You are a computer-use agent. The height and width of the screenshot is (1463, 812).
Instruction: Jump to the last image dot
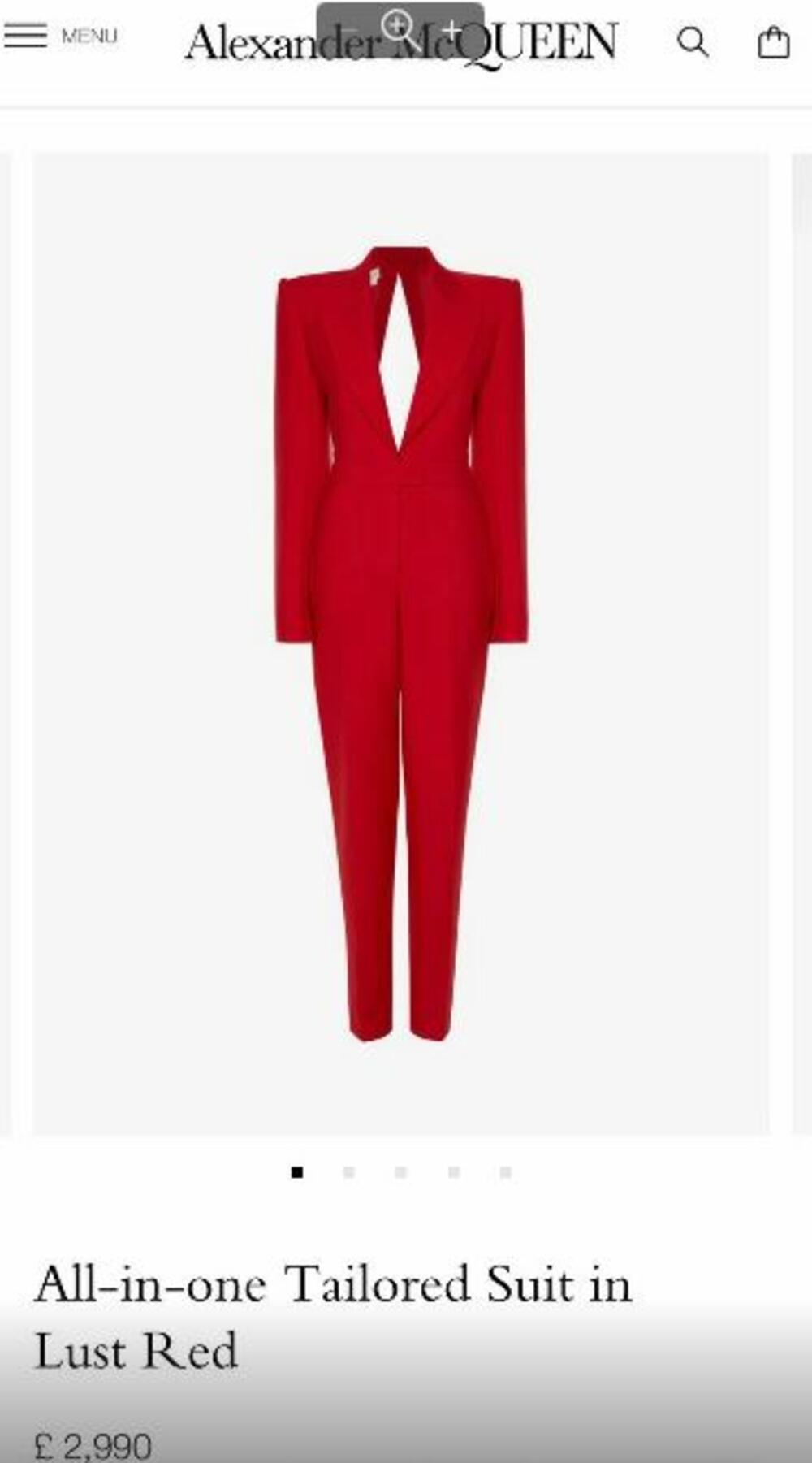[x=505, y=1172]
